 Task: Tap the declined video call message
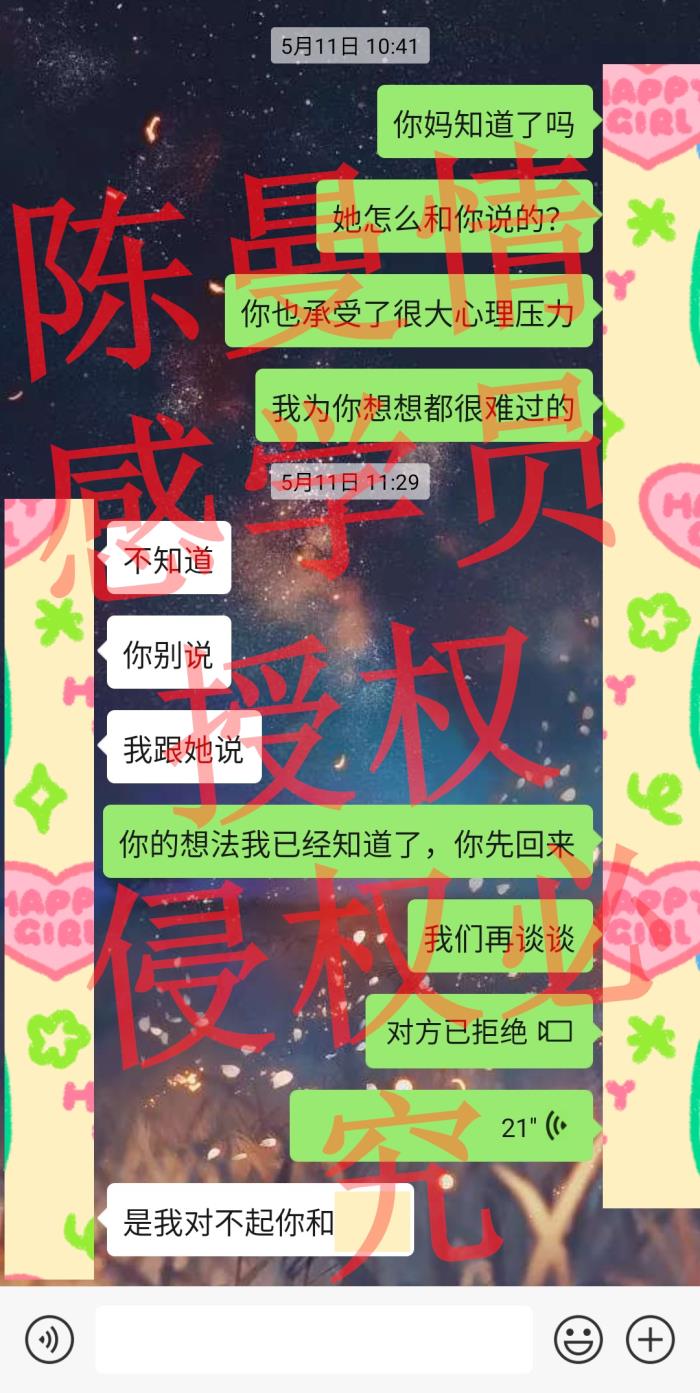478,1031
